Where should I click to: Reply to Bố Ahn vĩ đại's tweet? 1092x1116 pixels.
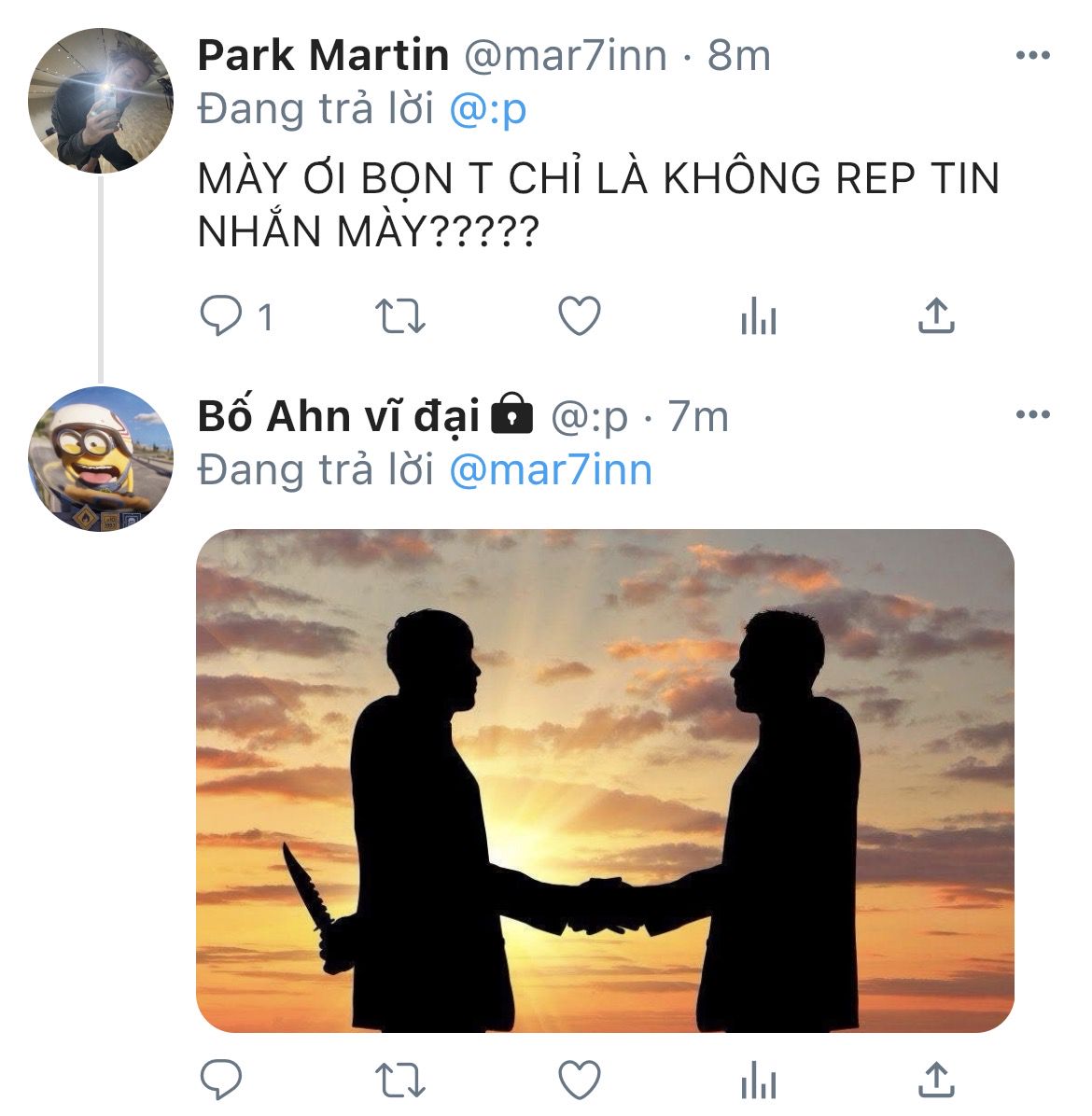click(x=220, y=1080)
